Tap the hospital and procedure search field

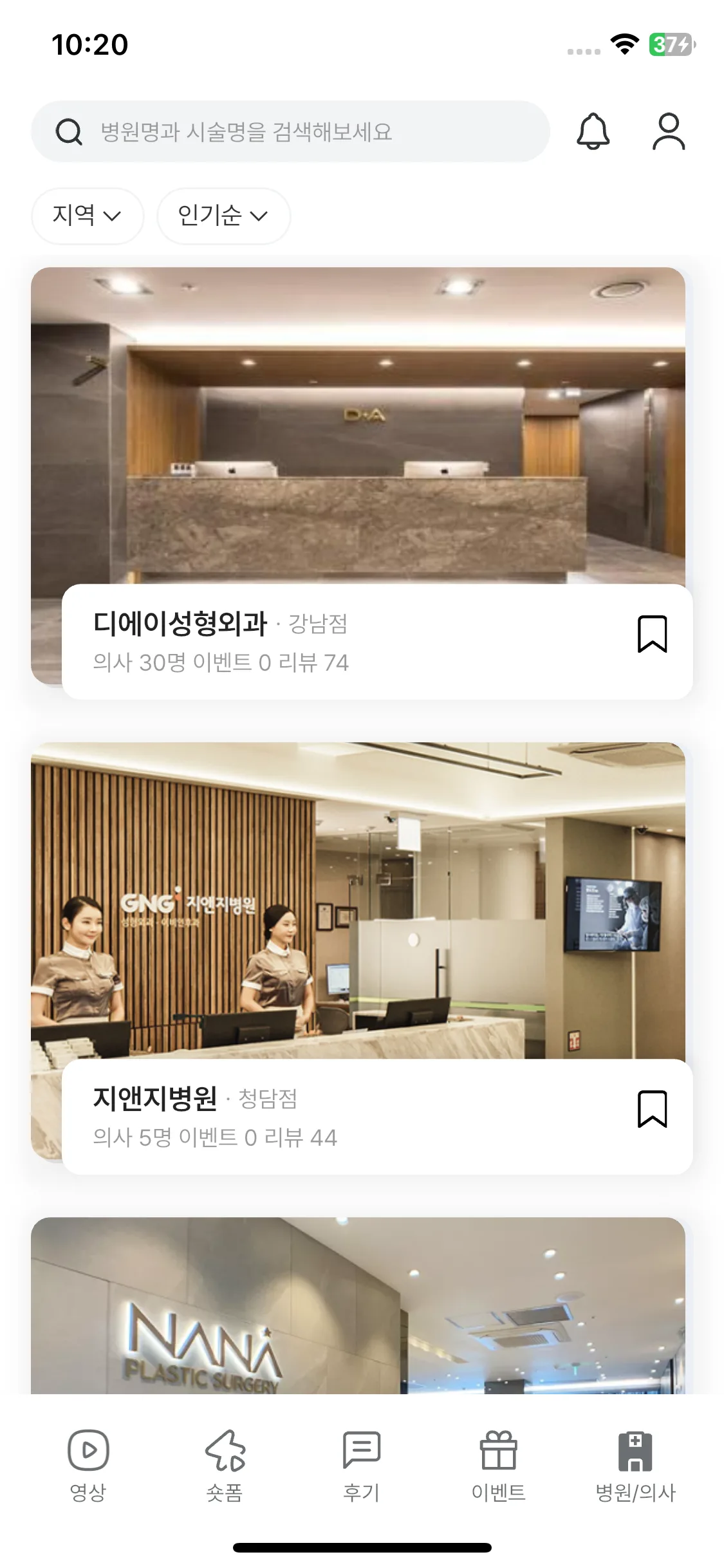290,131
